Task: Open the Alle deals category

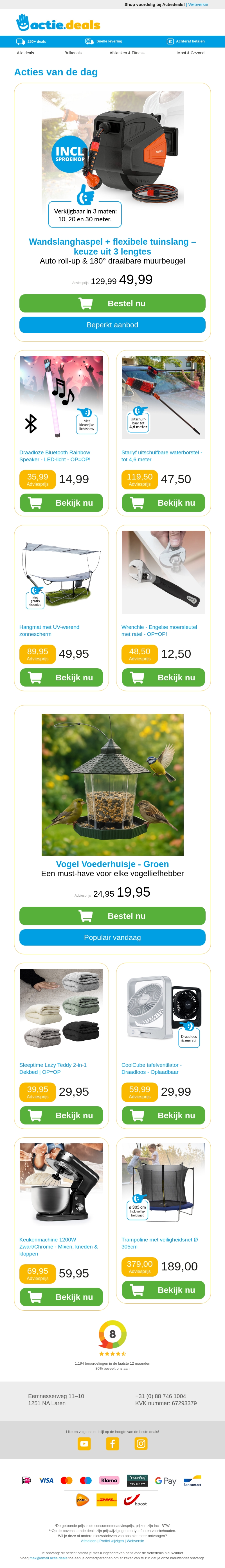Action: click(26, 53)
